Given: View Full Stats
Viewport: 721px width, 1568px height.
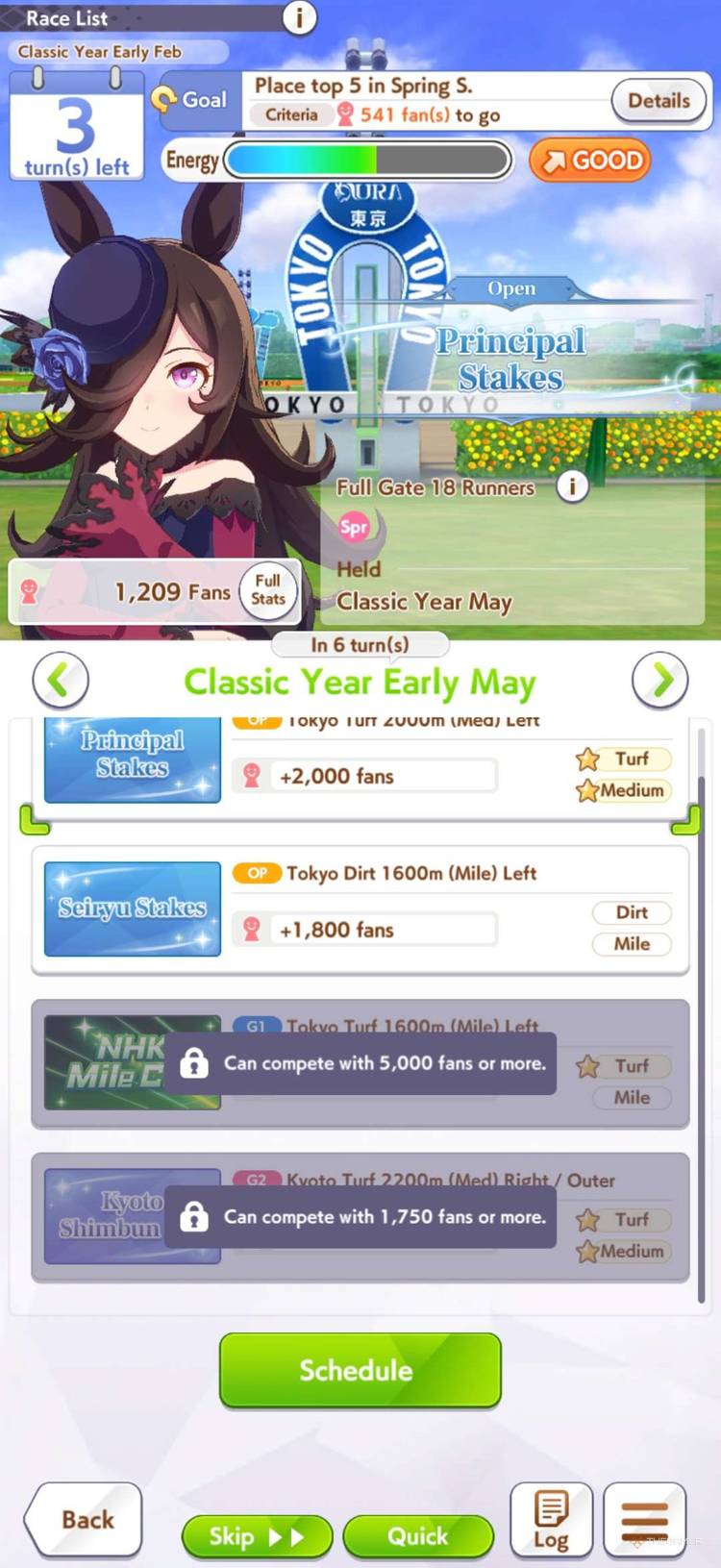Looking at the screenshot, I should [268, 589].
